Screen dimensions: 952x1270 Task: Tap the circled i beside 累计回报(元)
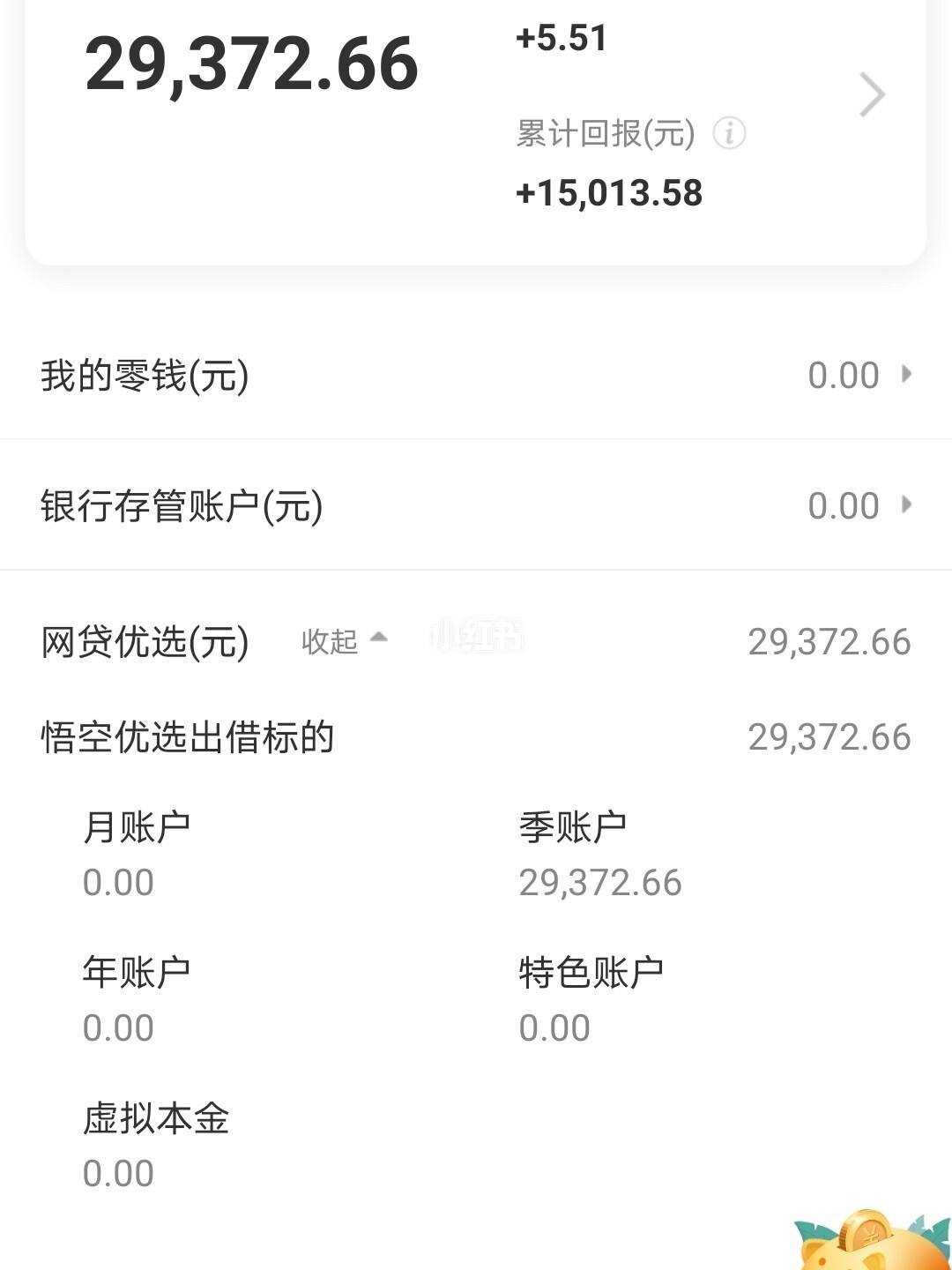pos(730,134)
